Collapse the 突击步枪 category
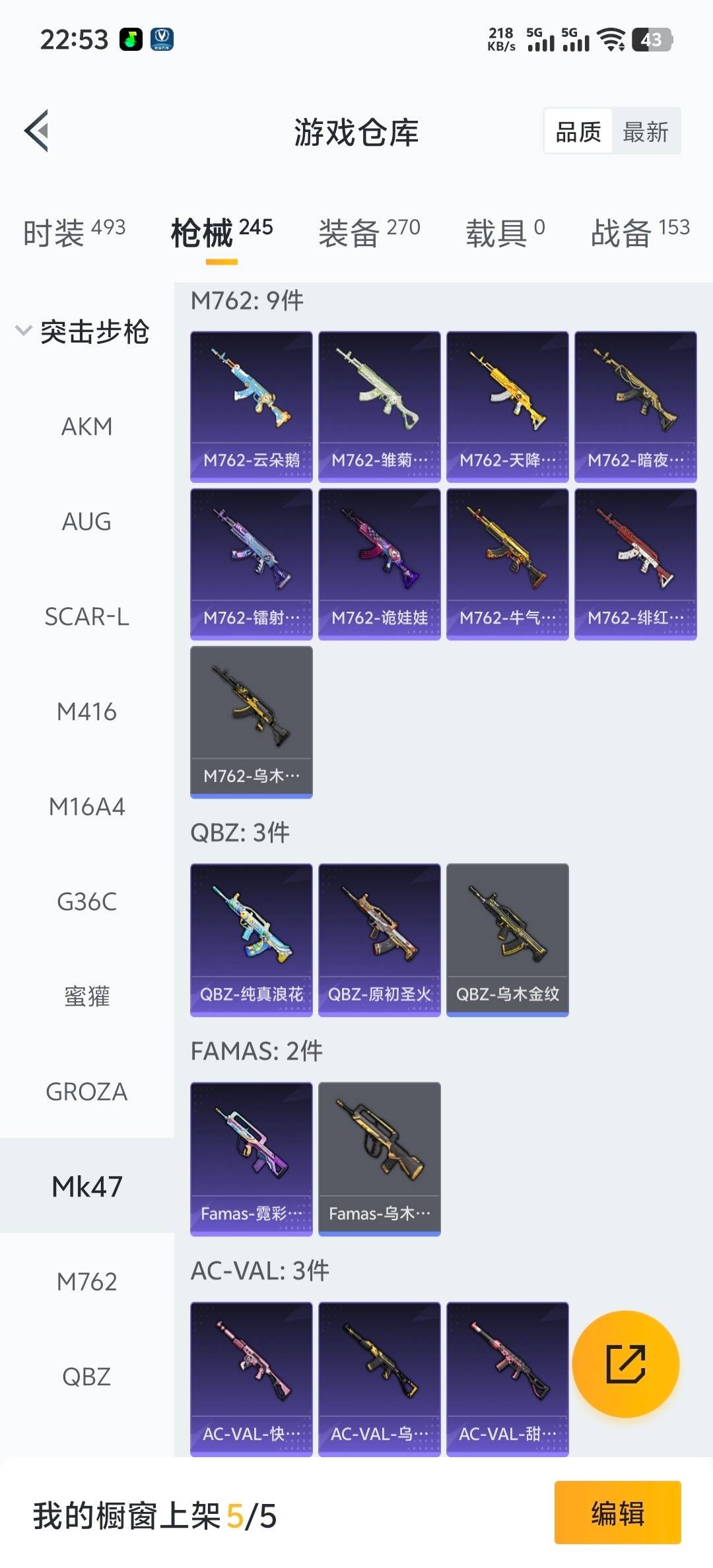The image size is (713, 1568). [x=83, y=331]
